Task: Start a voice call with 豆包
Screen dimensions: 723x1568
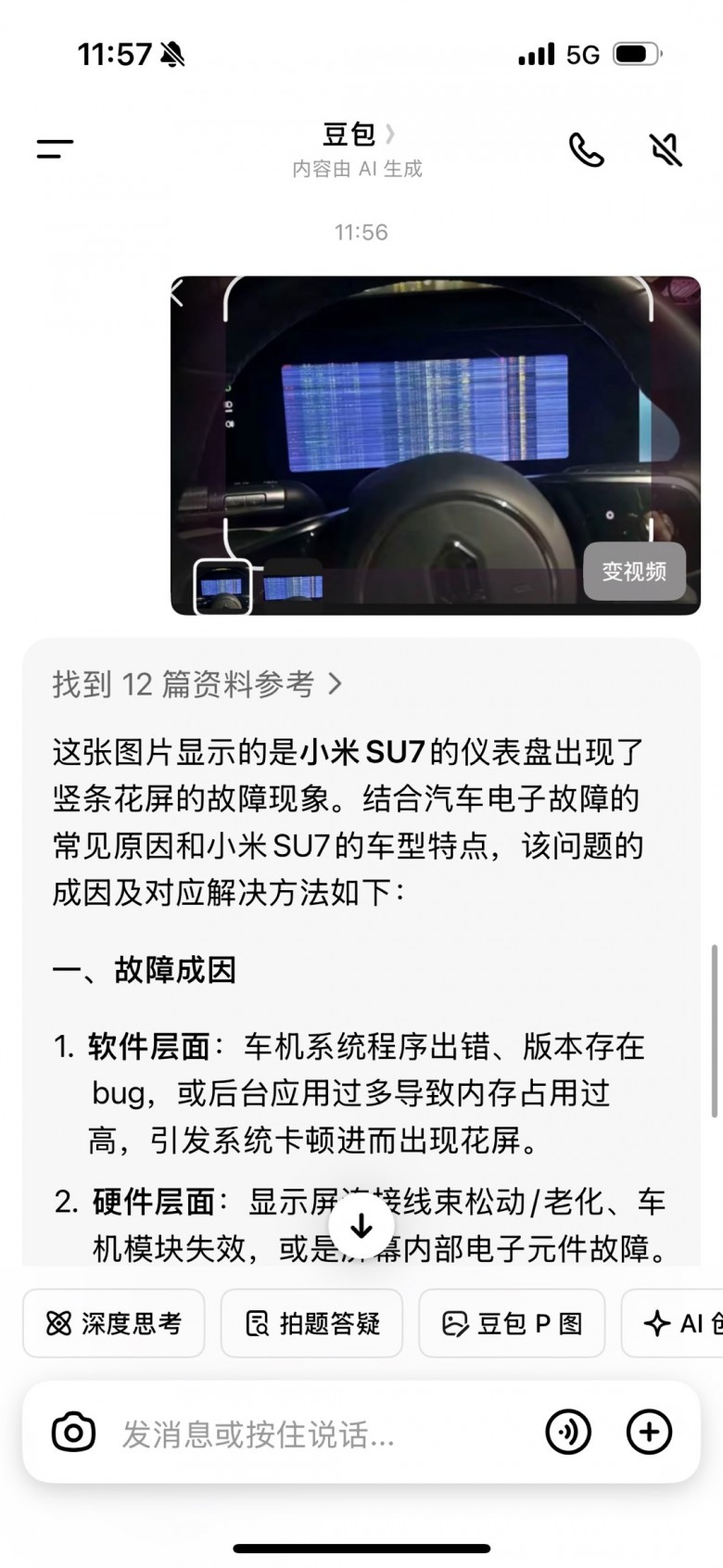Action: [x=586, y=149]
